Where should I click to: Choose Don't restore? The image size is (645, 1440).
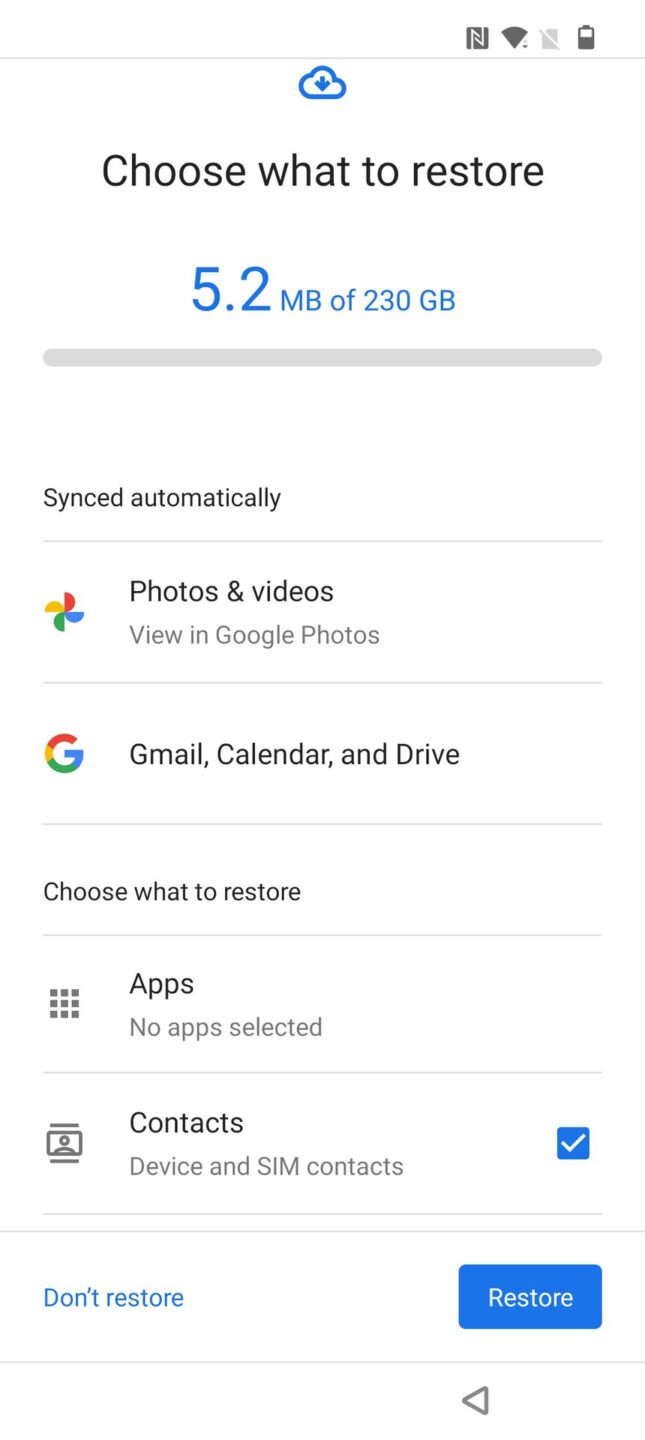(x=114, y=1297)
